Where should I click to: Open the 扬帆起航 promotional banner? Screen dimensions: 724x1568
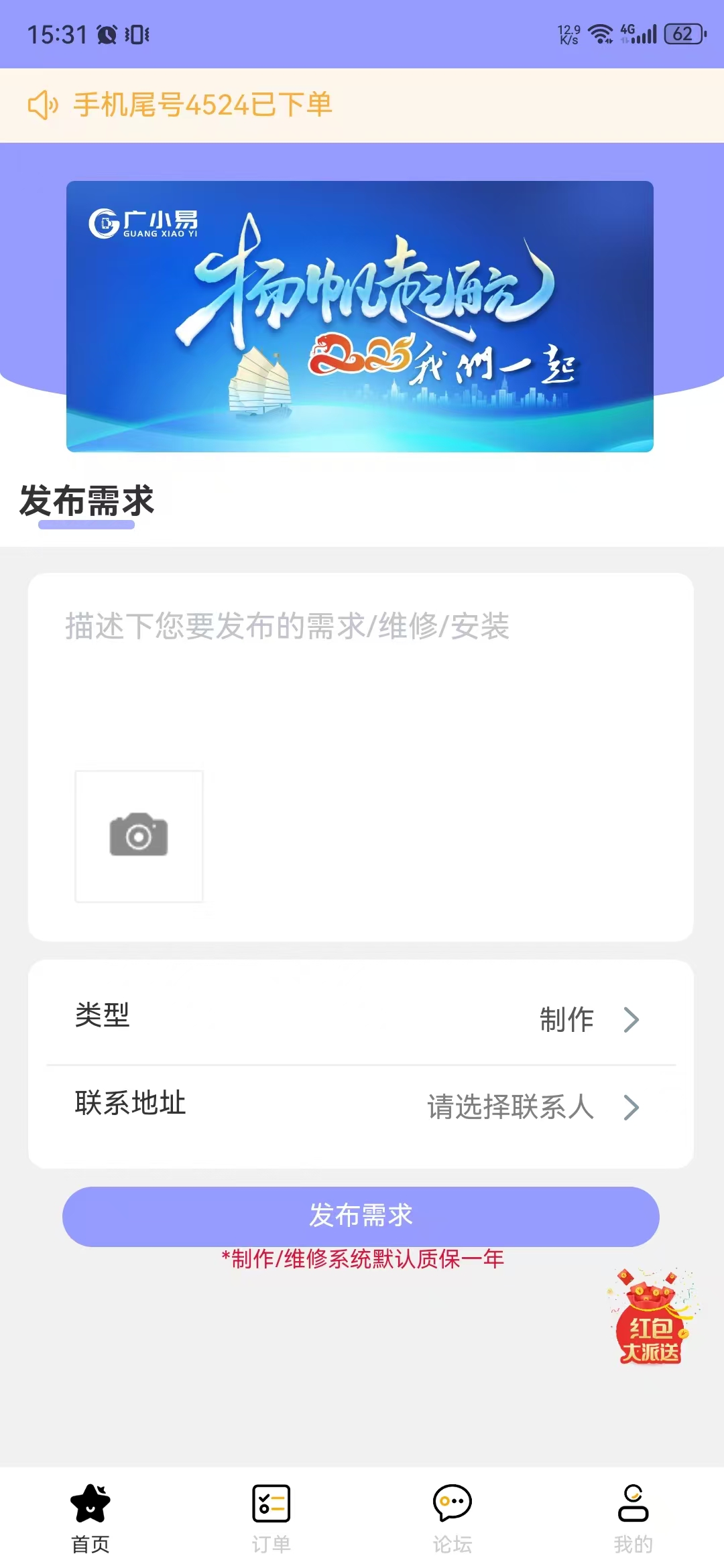pyautogui.click(x=360, y=316)
